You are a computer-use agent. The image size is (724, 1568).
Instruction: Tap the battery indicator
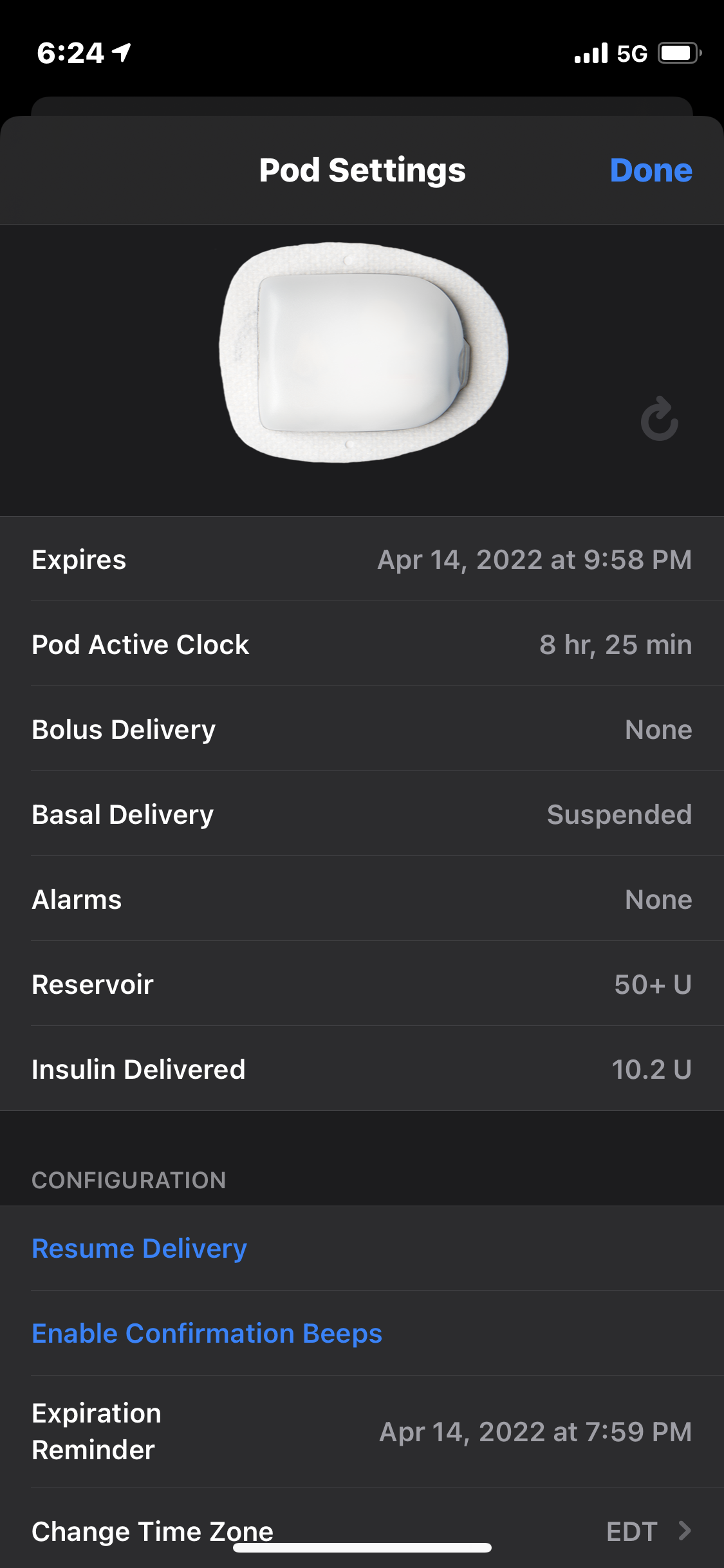coord(680,54)
